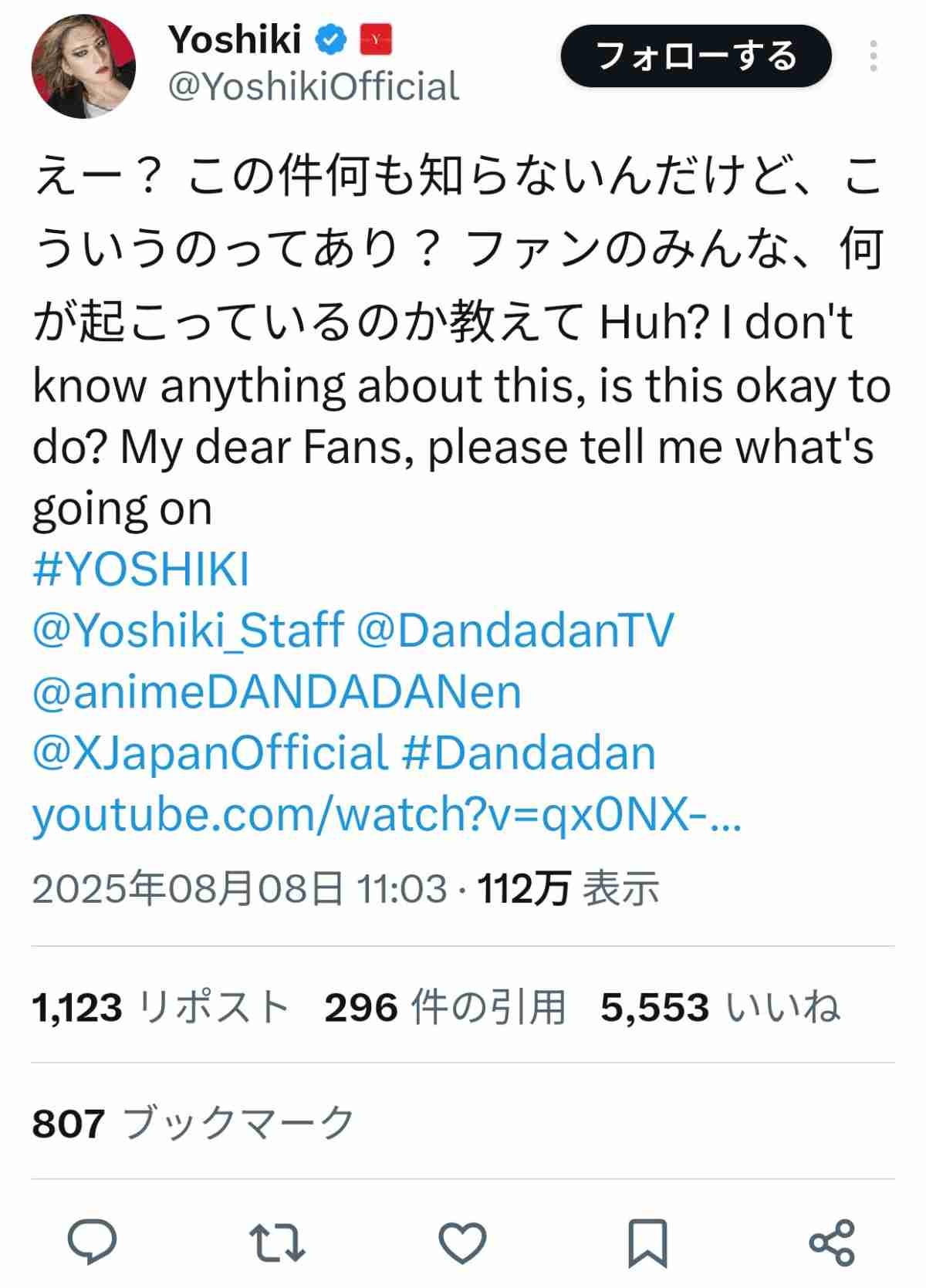Image resolution: width=926 pixels, height=1288 pixels.
Task: Visit the @animeDANDADANen profile
Action: tap(277, 691)
